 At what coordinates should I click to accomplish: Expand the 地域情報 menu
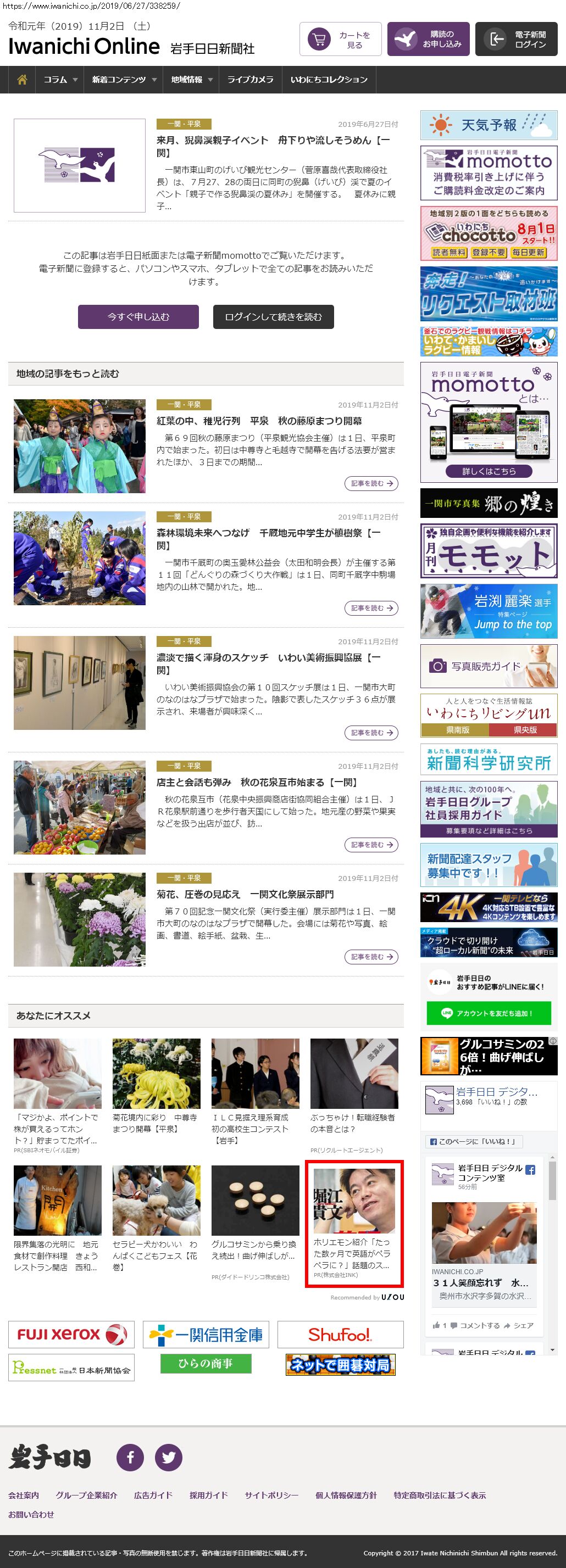pyautogui.click(x=191, y=80)
